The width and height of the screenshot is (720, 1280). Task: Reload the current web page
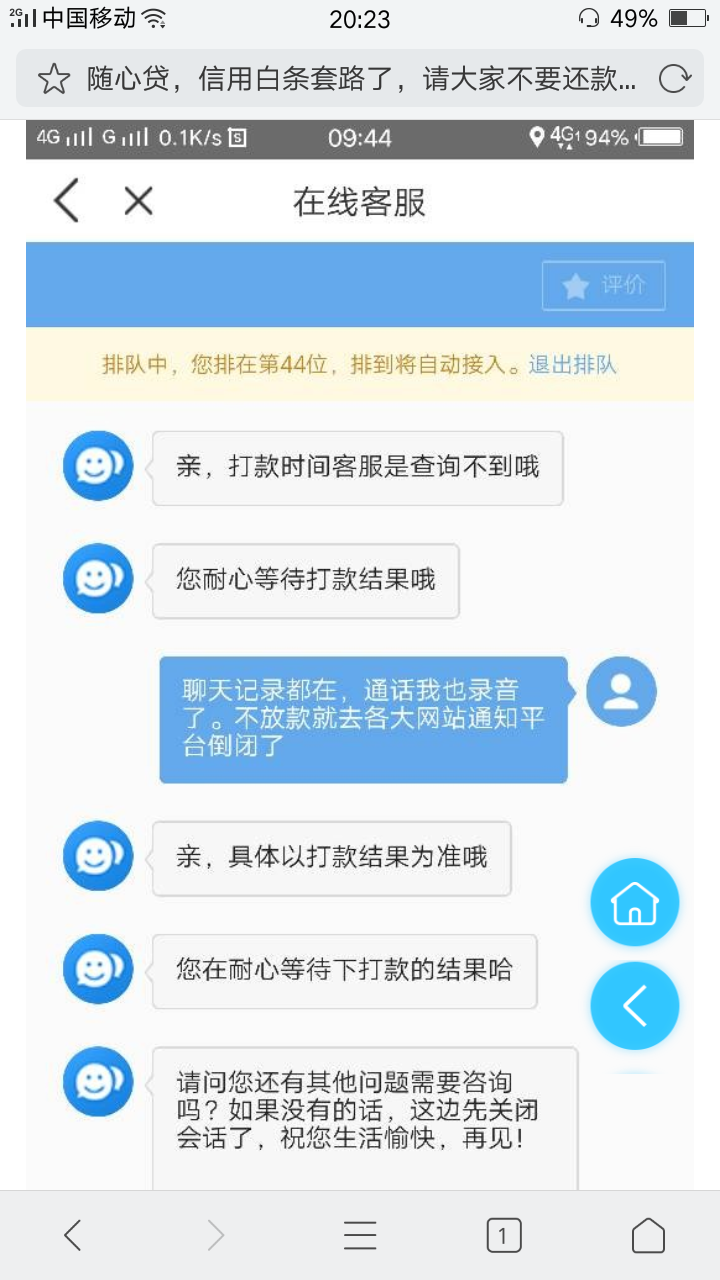(x=675, y=78)
